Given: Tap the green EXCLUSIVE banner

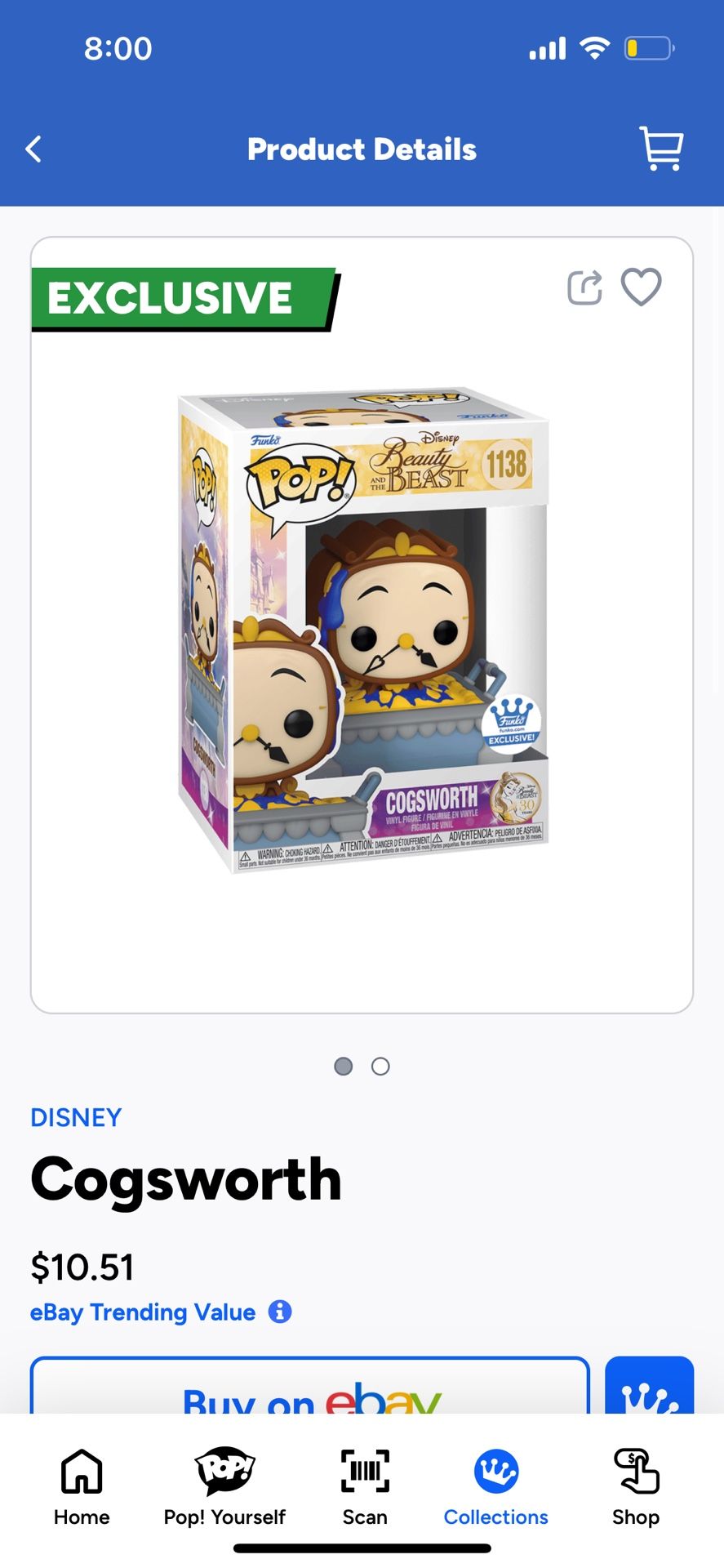Looking at the screenshot, I should [x=170, y=297].
